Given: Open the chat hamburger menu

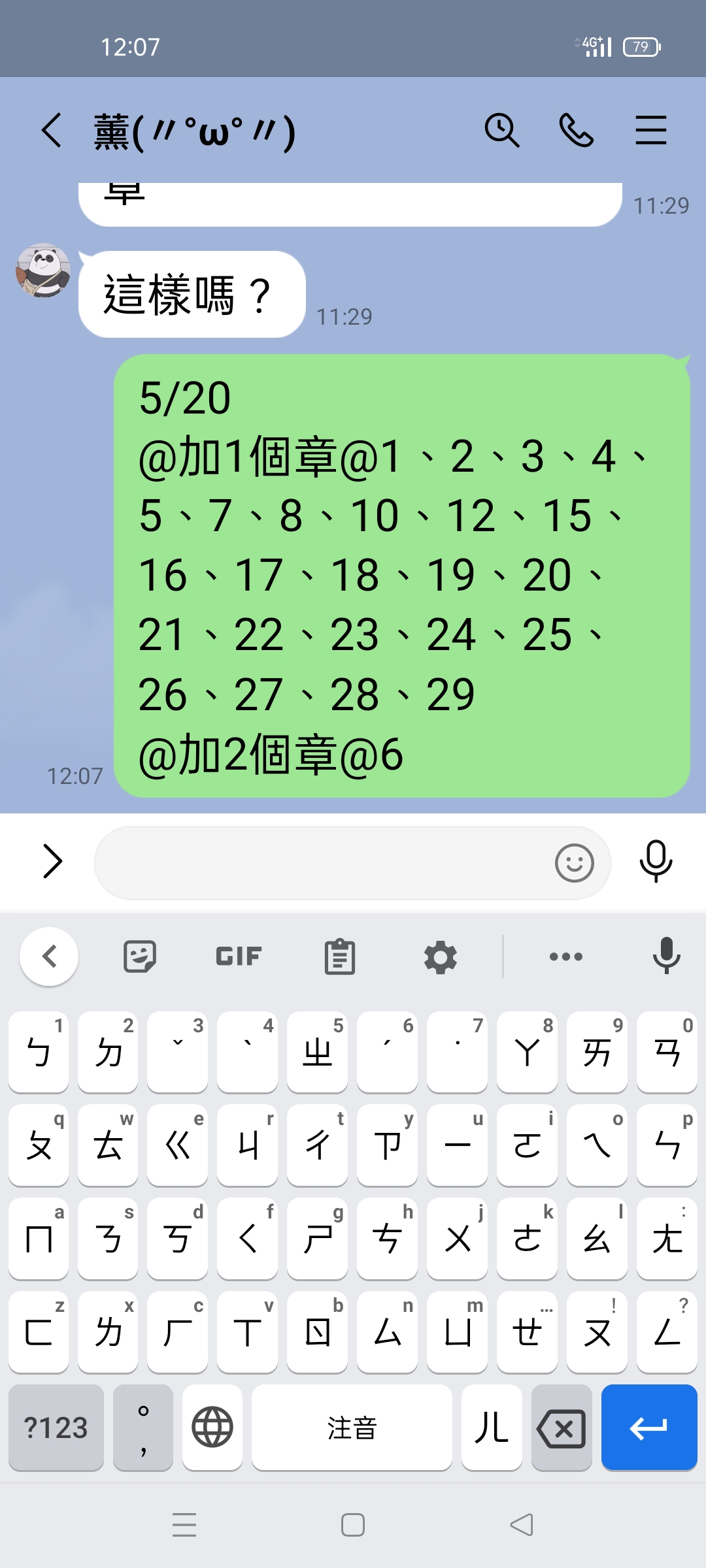Looking at the screenshot, I should pyautogui.click(x=651, y=130).
